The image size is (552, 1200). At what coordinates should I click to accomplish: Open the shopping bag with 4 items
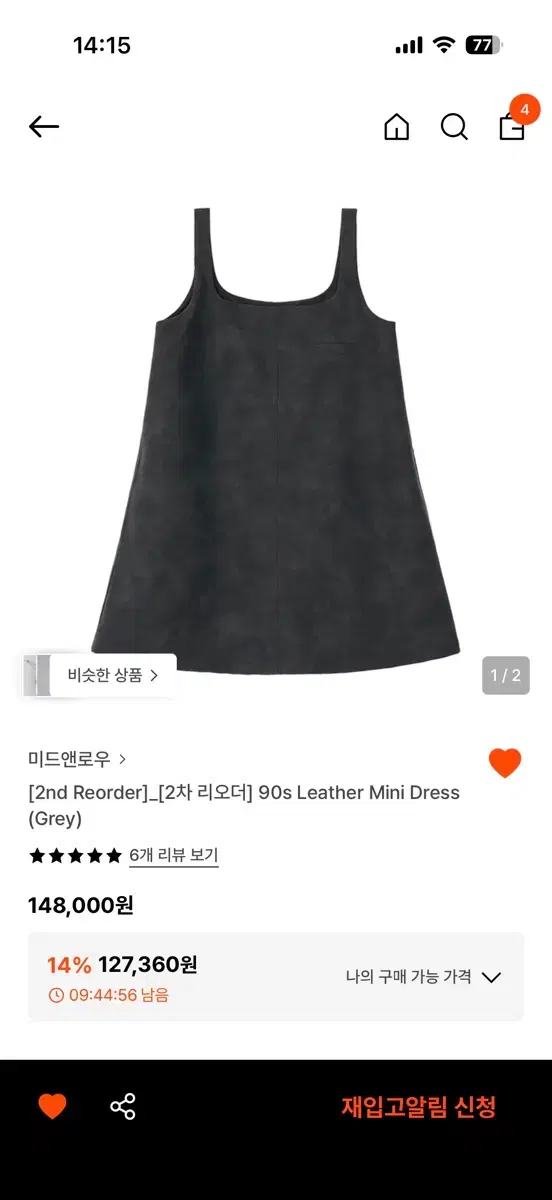tap(514, 122)
